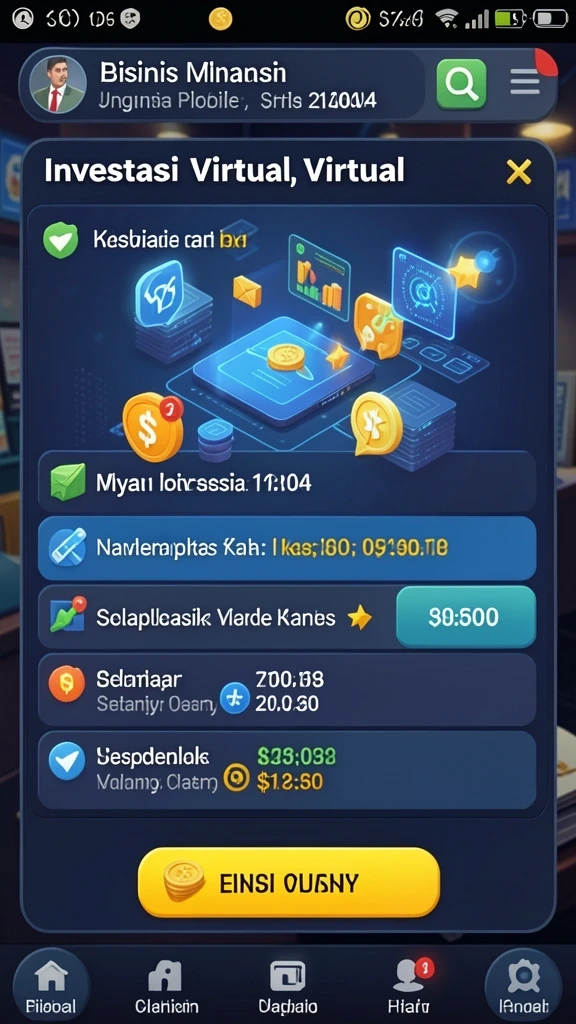Switch to the building tab in the bottom bar
The image size is (576, 1024).
(x=166, y=986)
